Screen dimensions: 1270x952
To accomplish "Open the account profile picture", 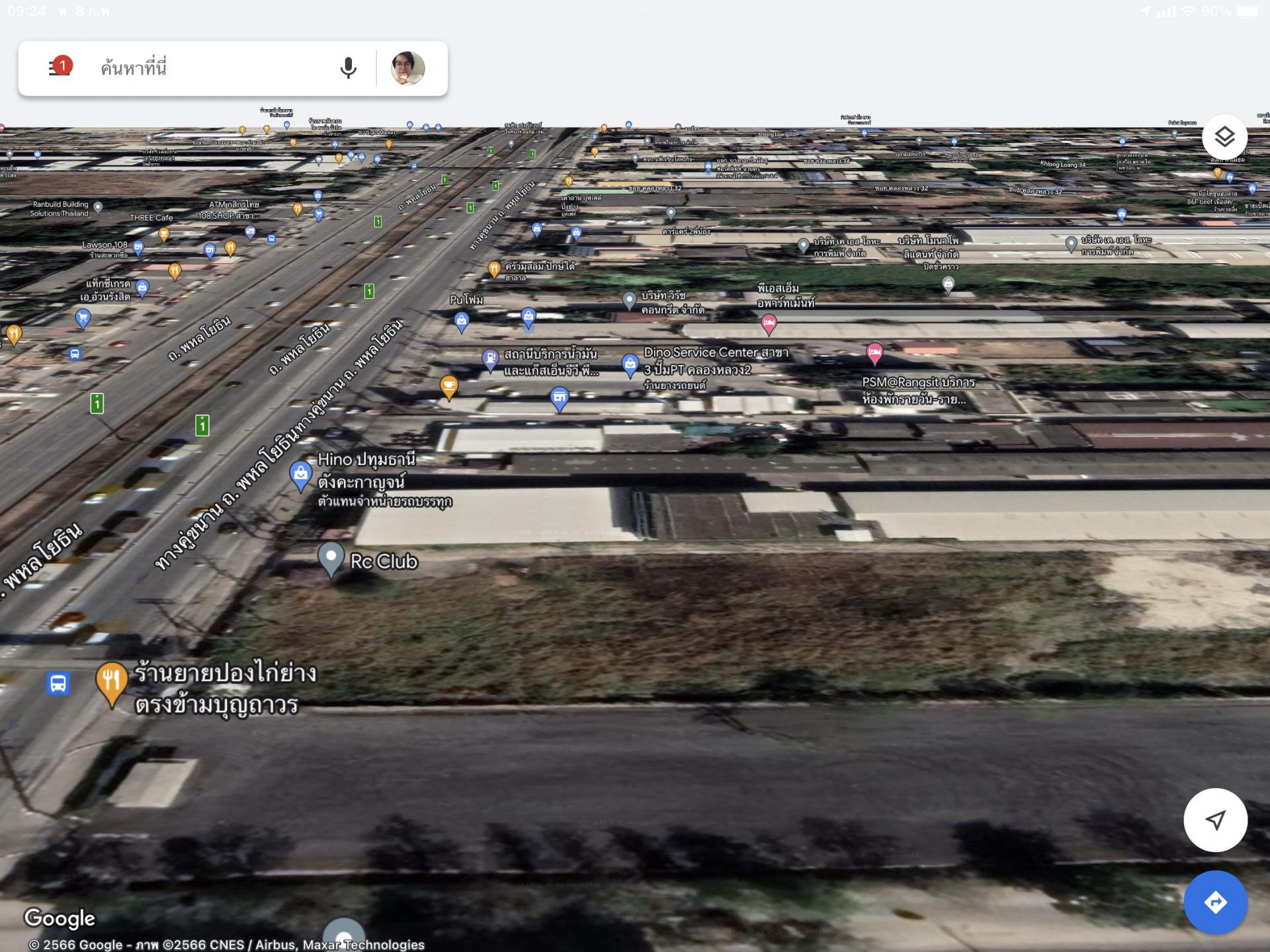I will coord(407,68).
